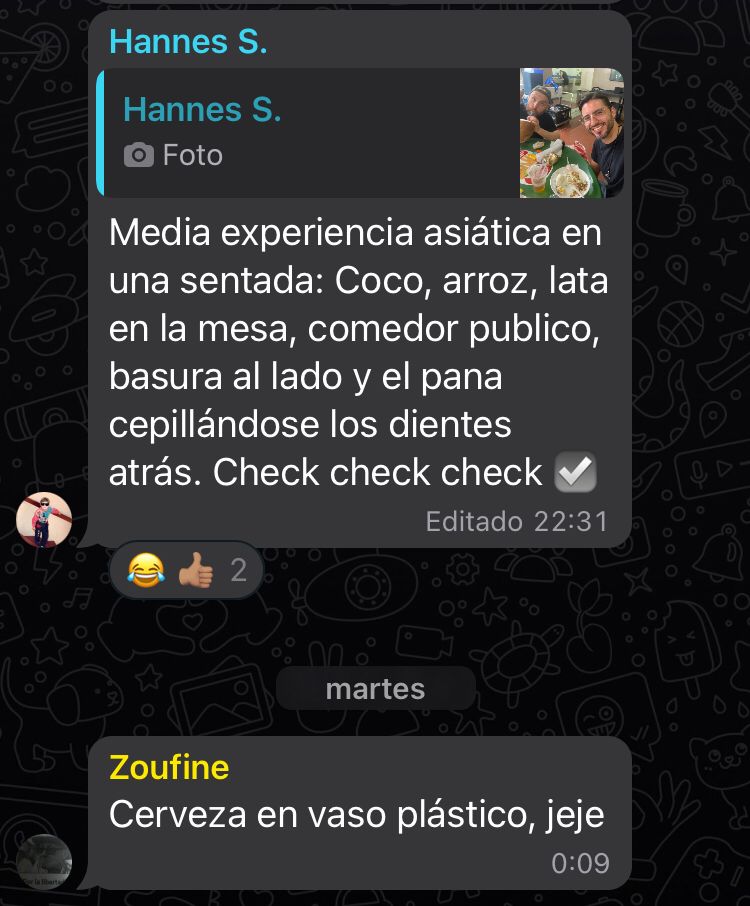This screenshot has height=906, width=750.
Task: Open the emoji reactions pill showing 2
Action: pos(186,570)
